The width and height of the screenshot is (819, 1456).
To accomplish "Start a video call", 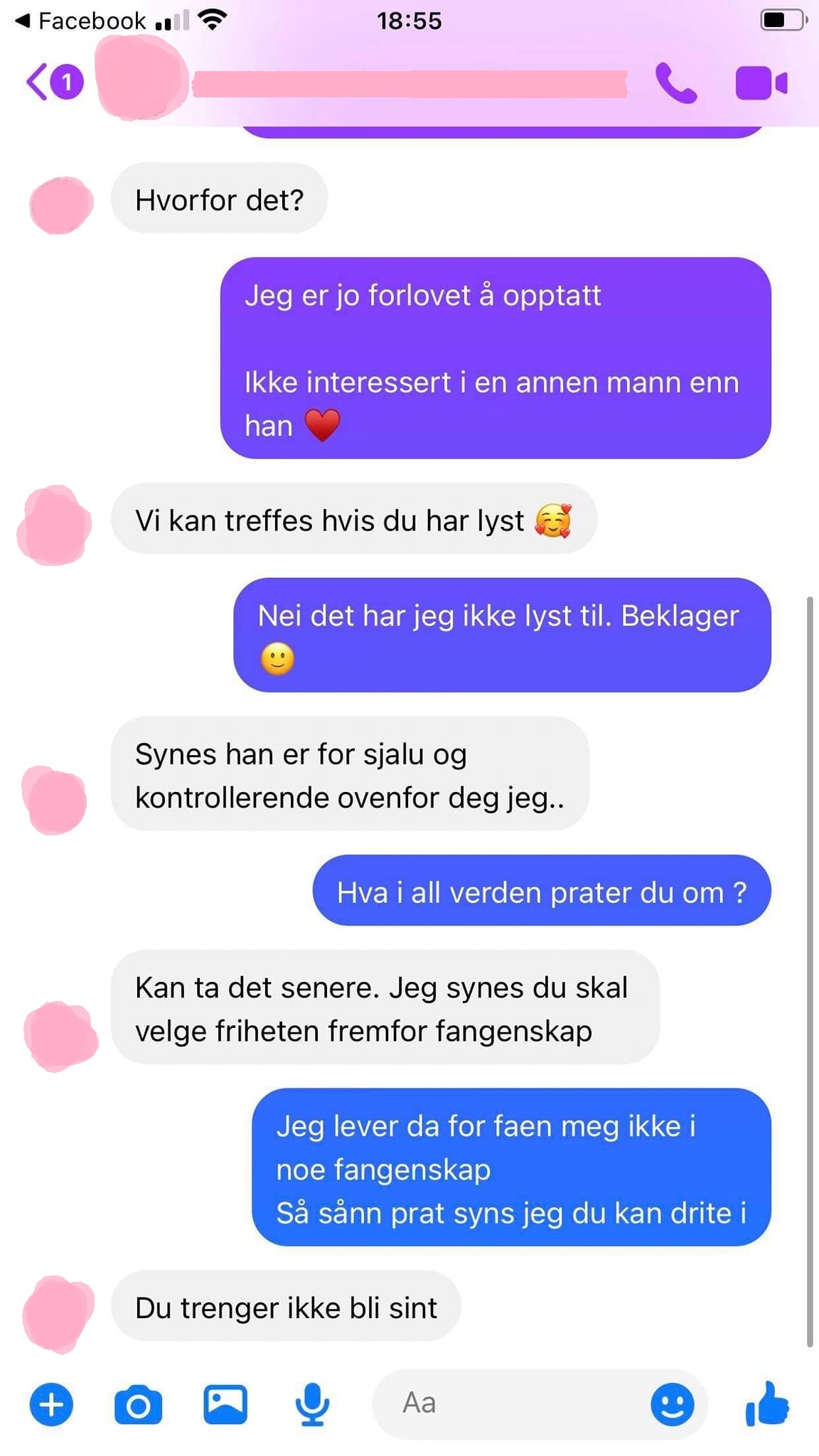I will (761, 84).
